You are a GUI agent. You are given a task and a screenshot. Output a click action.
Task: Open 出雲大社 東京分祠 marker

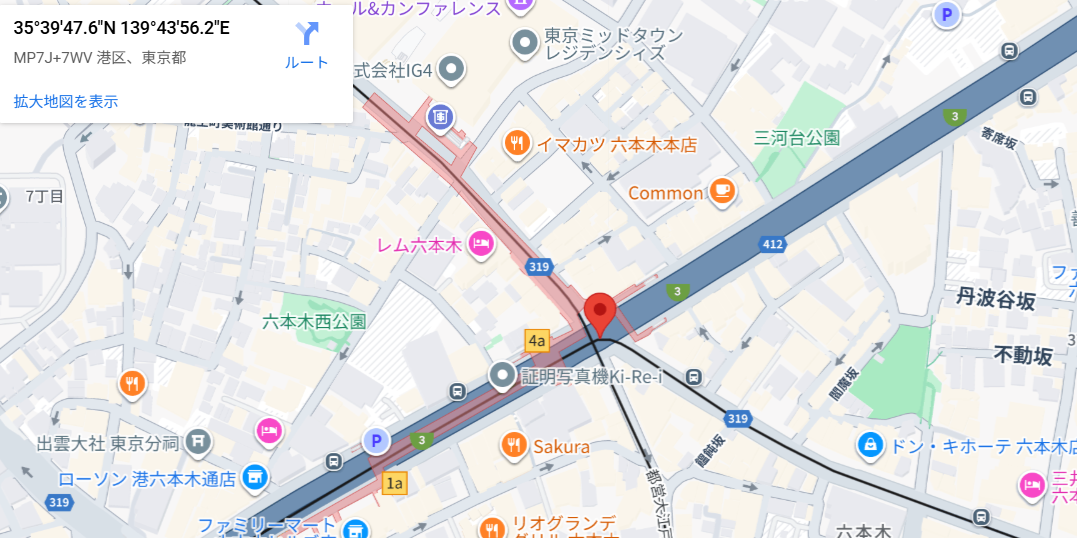click(199, 442)
